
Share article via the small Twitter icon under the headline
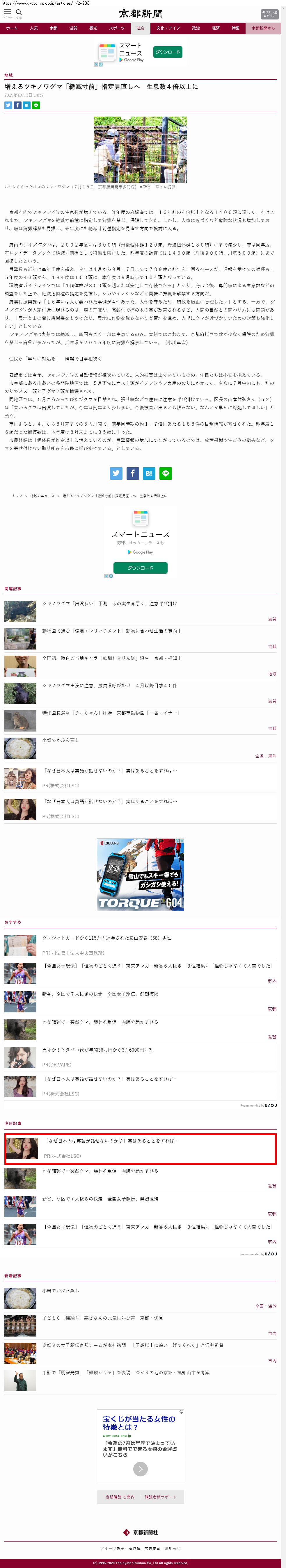tap(8, 105)
